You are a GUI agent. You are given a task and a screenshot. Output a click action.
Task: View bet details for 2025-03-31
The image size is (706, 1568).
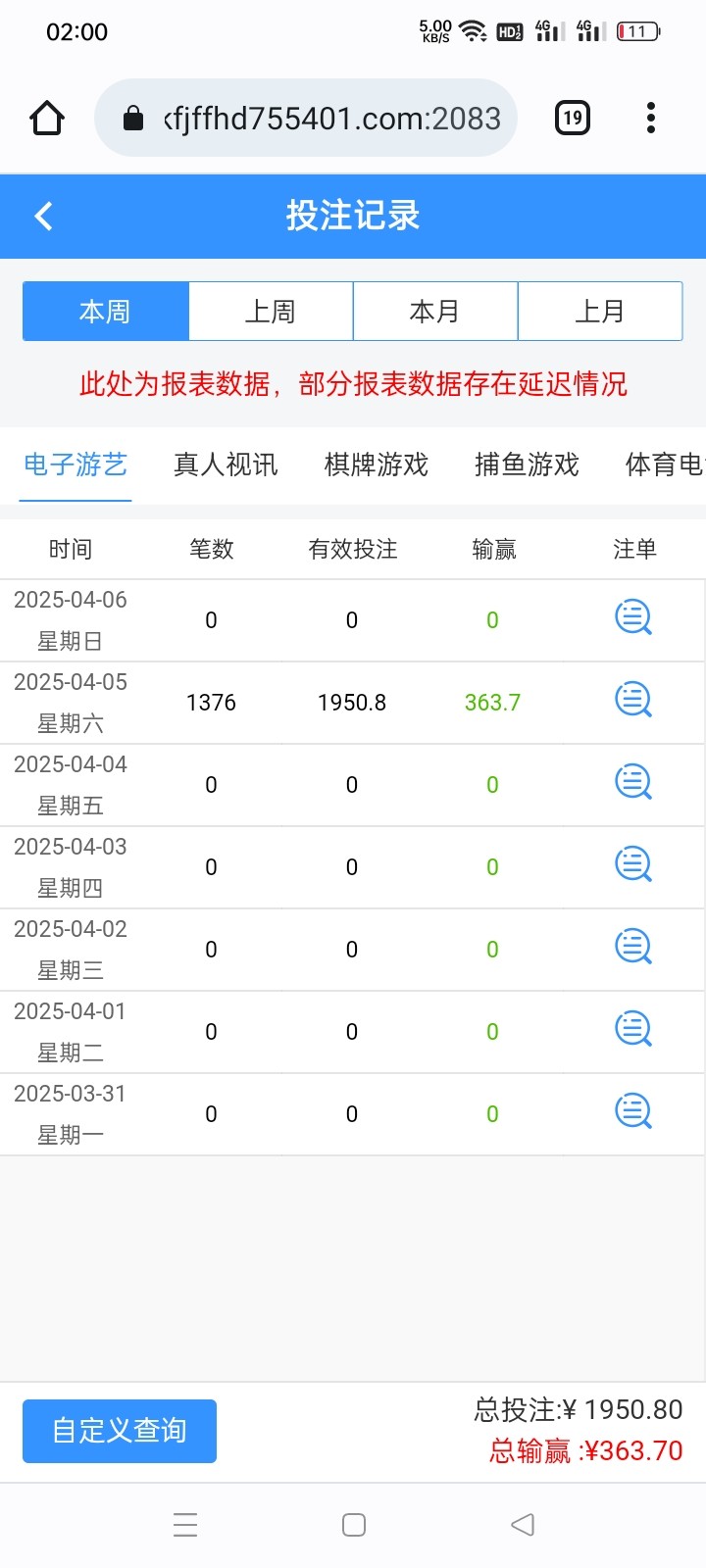tap(632, 1112)
